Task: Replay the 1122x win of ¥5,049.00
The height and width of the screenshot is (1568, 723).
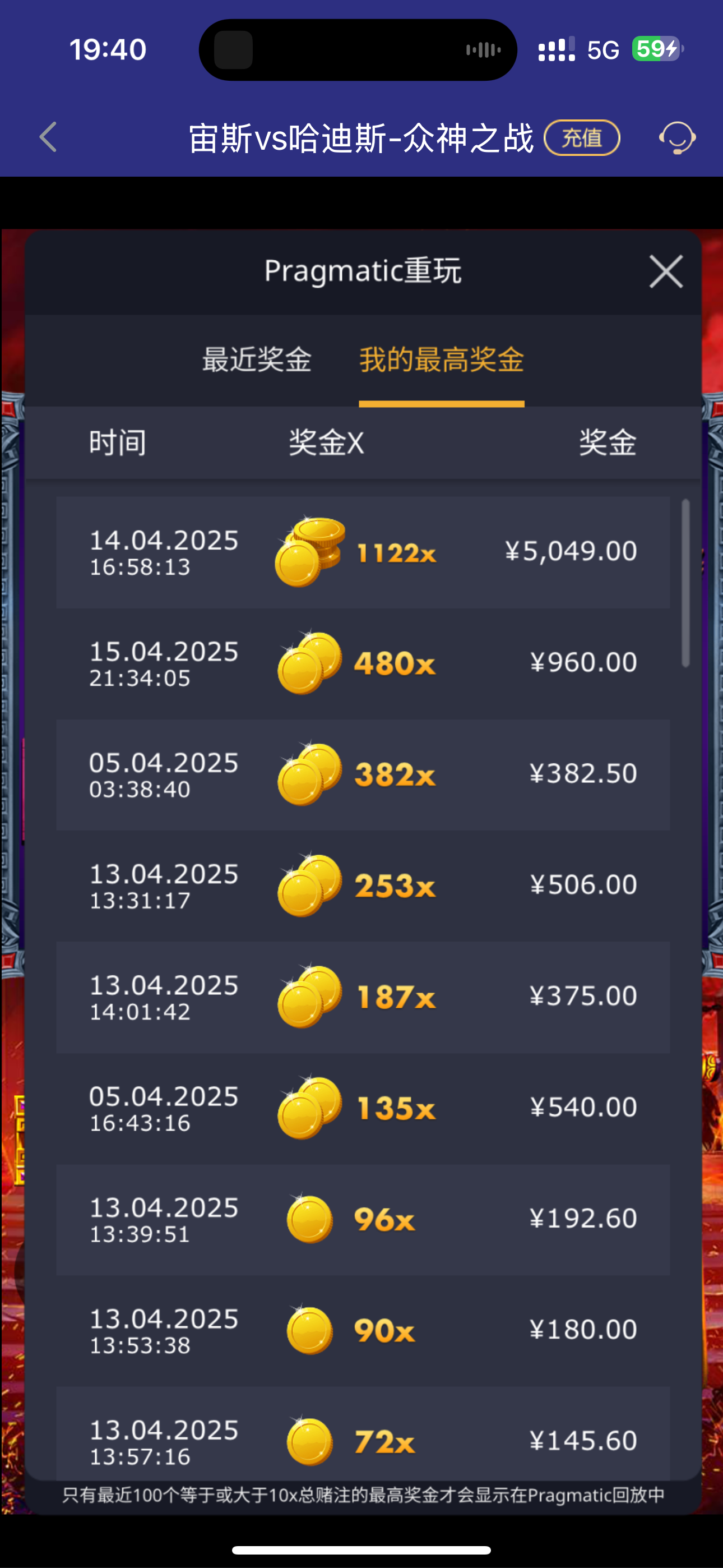Action: pos(363,553)
